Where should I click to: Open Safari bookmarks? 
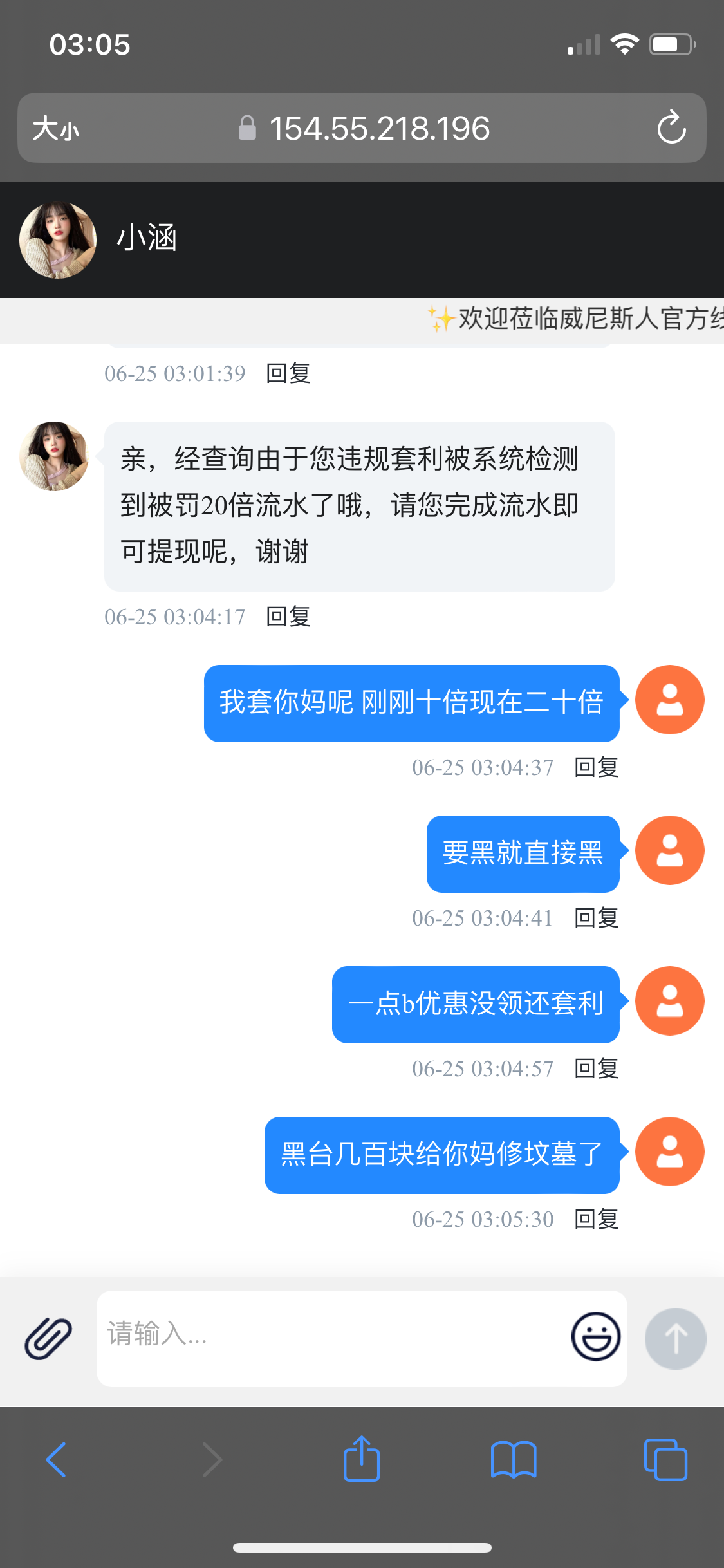pyautogui.click(x=513, y=1459)
